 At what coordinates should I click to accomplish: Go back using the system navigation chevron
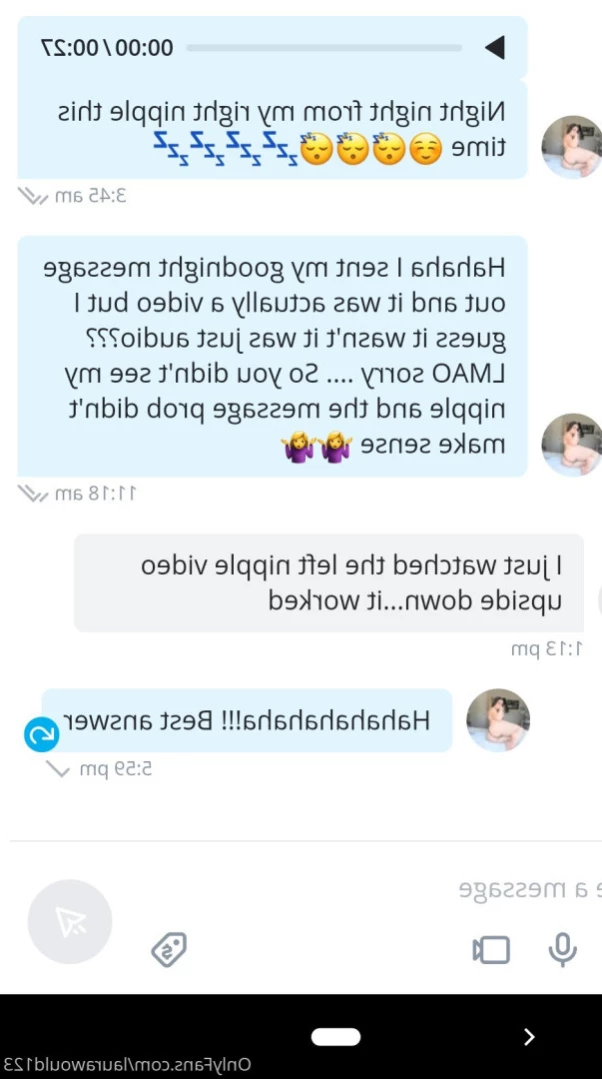pyautogui.click(x=528, y=1036)
